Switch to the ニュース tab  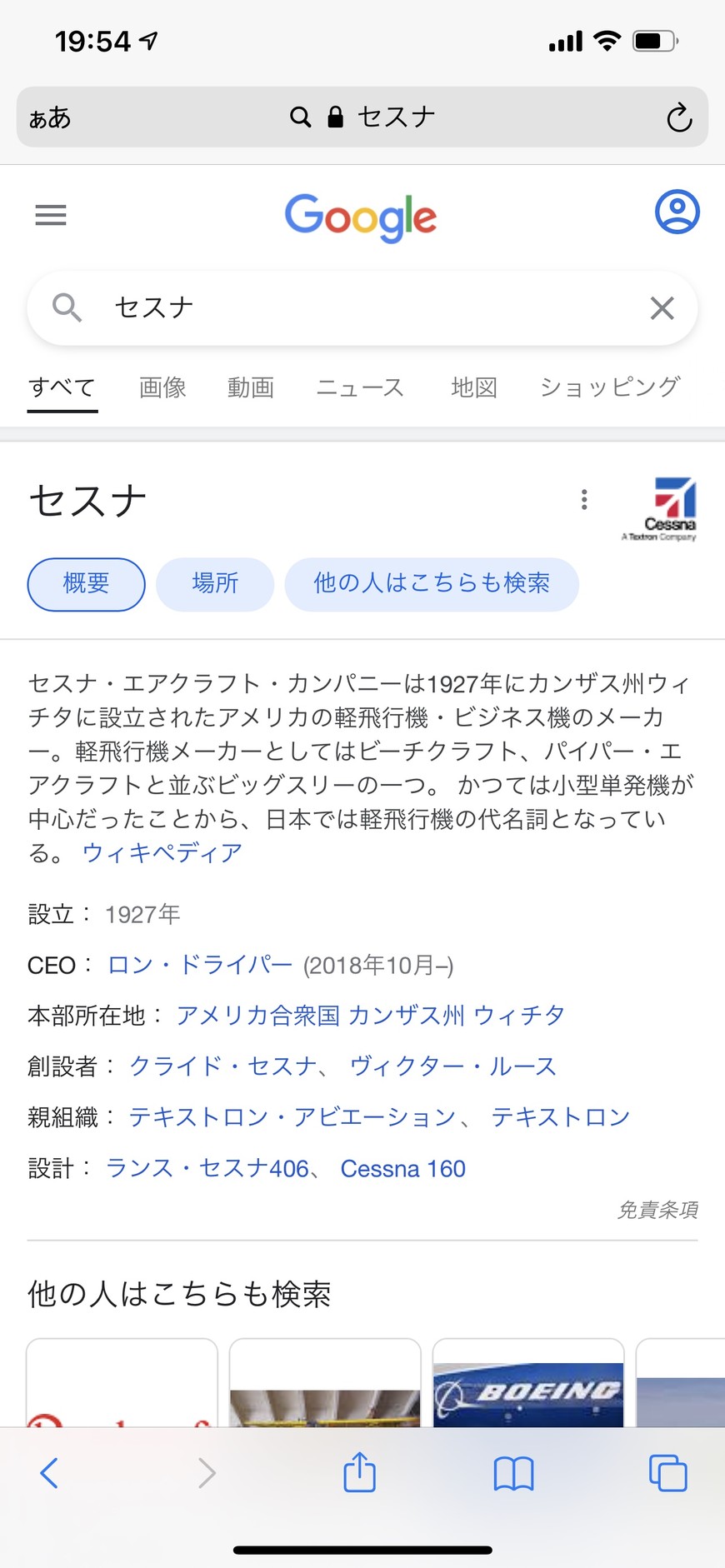coord(360,387)
